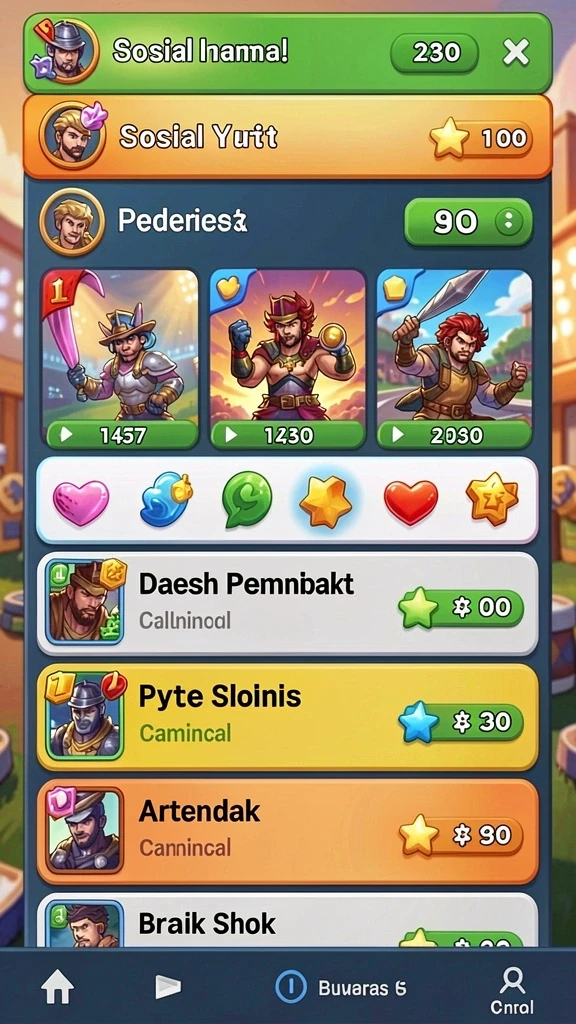Open Pyte Sloinis player row
The image size is (576, 1024).
287,717
